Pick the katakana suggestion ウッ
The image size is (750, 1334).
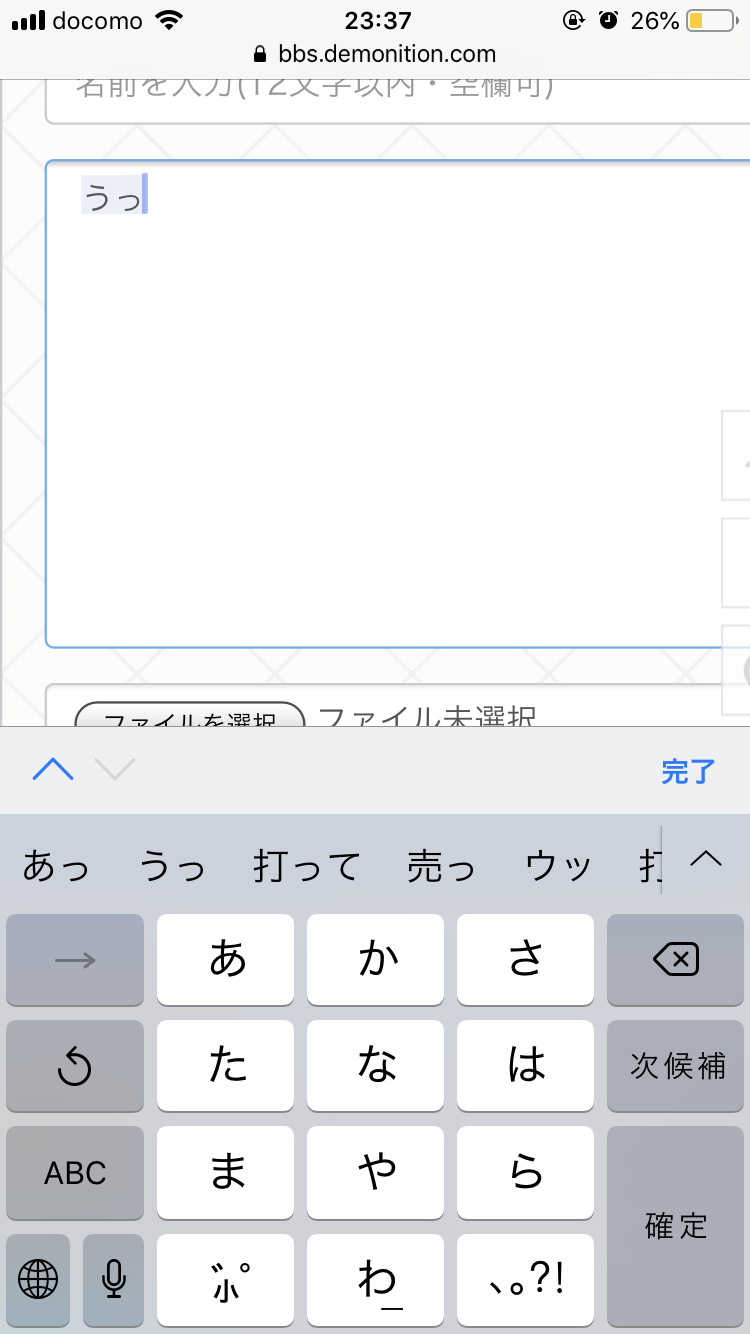click(x=558, y=865)
